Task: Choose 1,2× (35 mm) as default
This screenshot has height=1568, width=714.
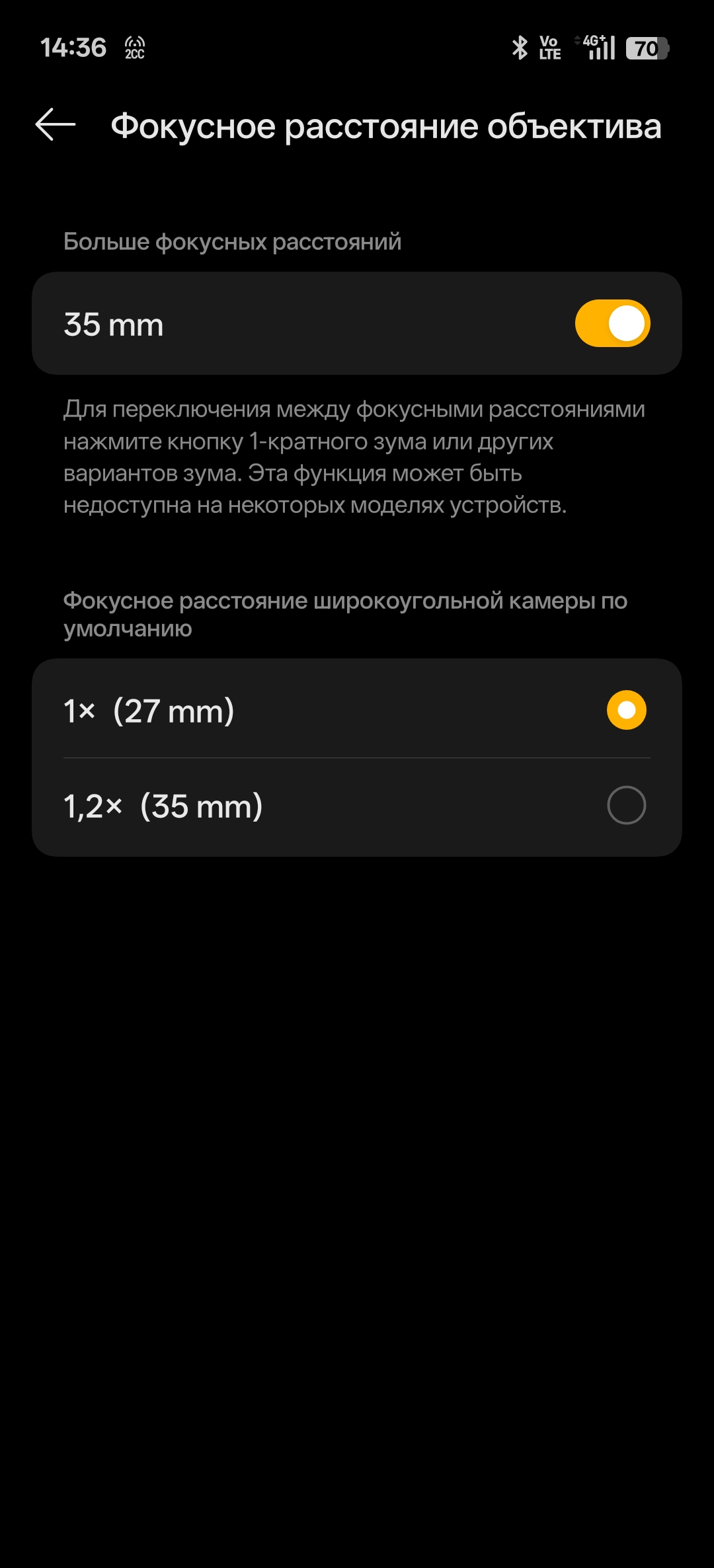Action: [625, 805]
